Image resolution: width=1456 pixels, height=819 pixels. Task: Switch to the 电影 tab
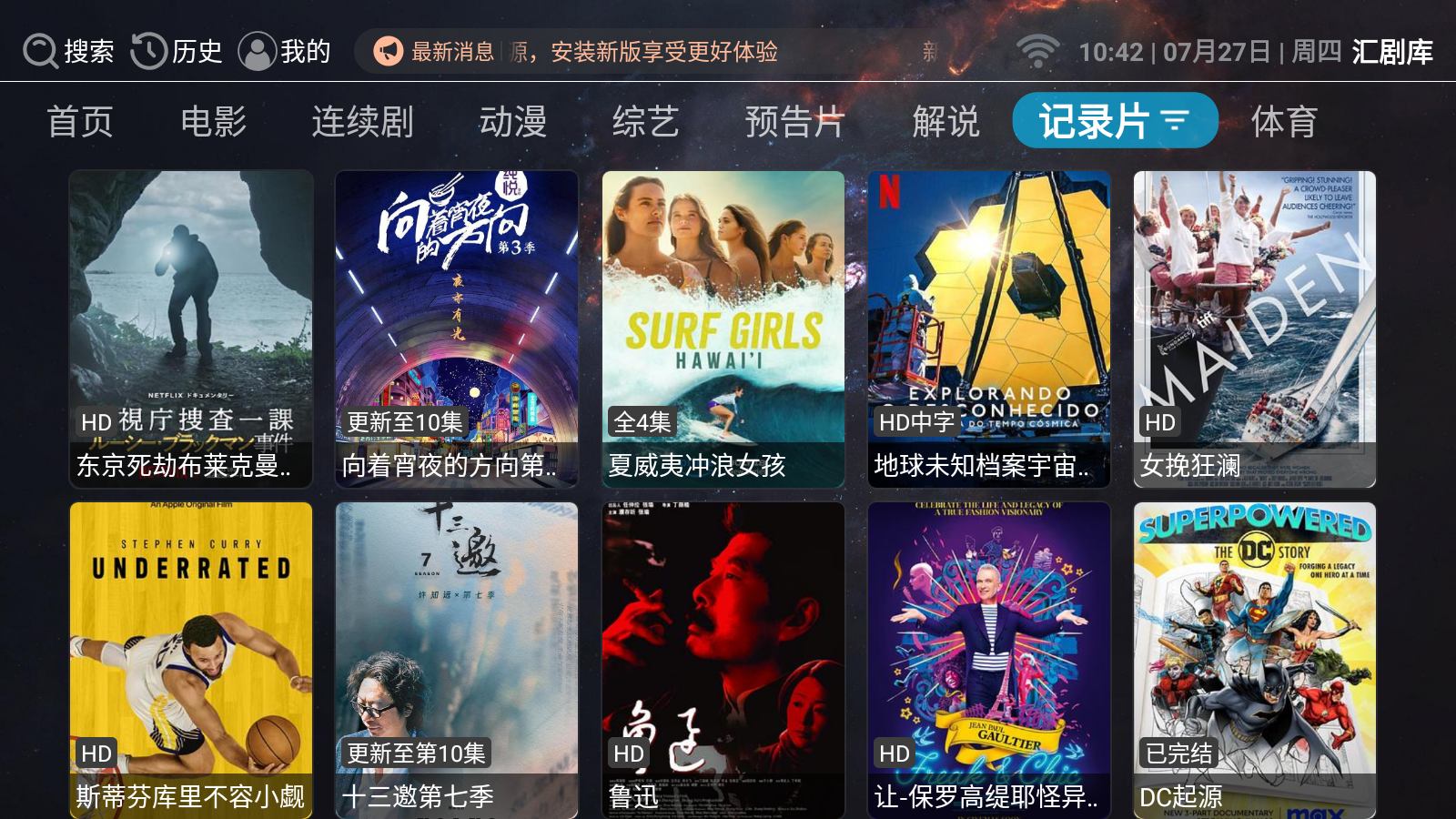213,121
